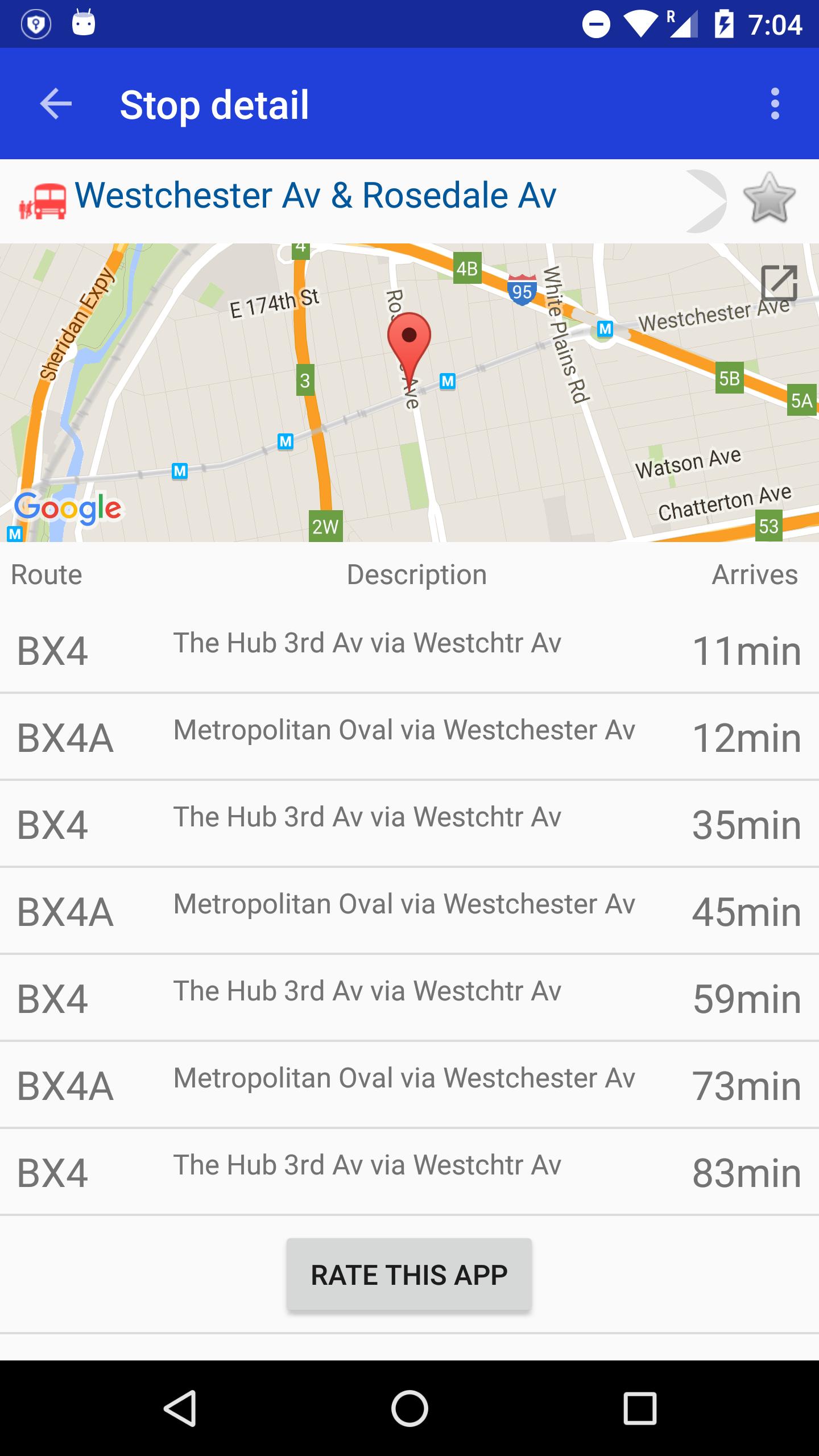Viewport: 819px width, 1456px height.
Task: Go back using the toolbar arrow
Action: (56, 104)
